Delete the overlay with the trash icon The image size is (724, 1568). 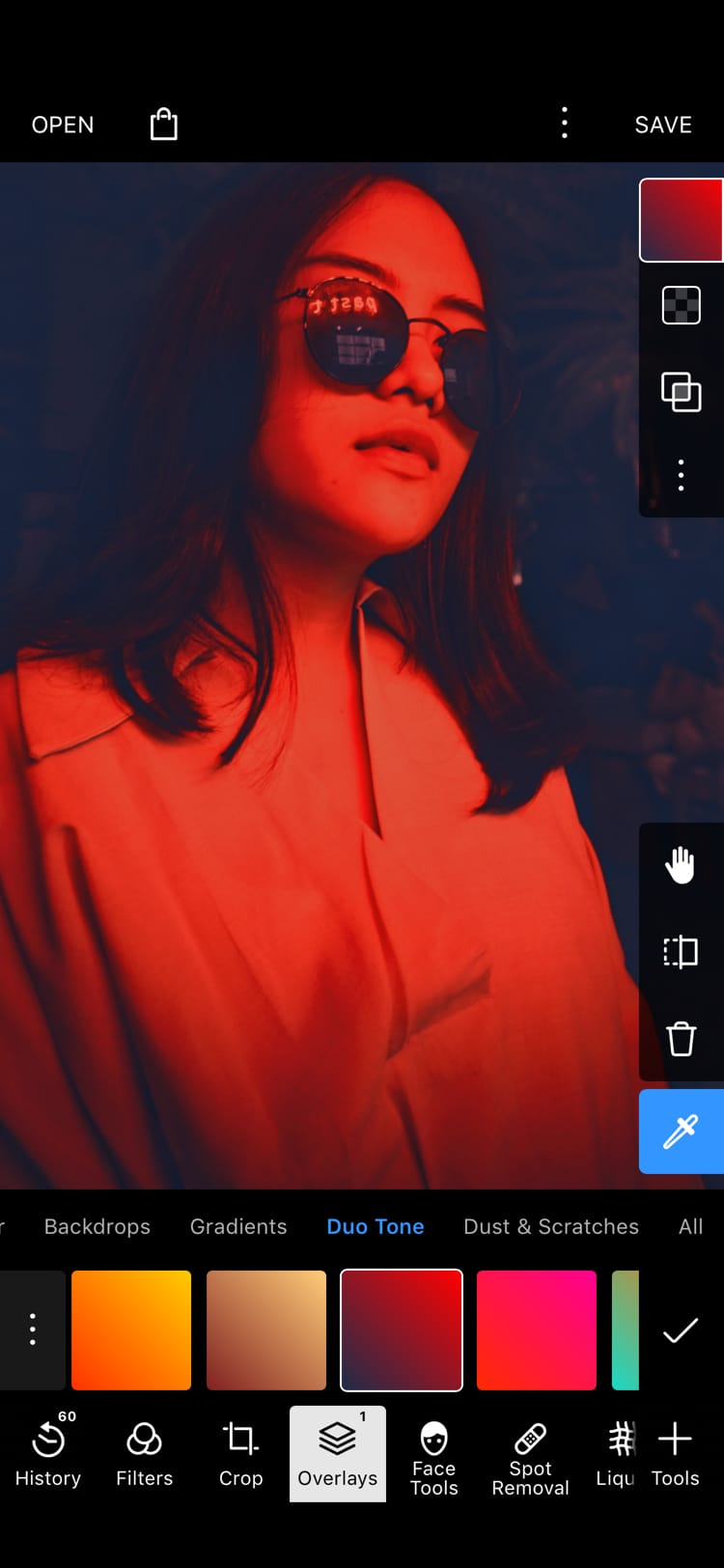(x=681, y=1039)
